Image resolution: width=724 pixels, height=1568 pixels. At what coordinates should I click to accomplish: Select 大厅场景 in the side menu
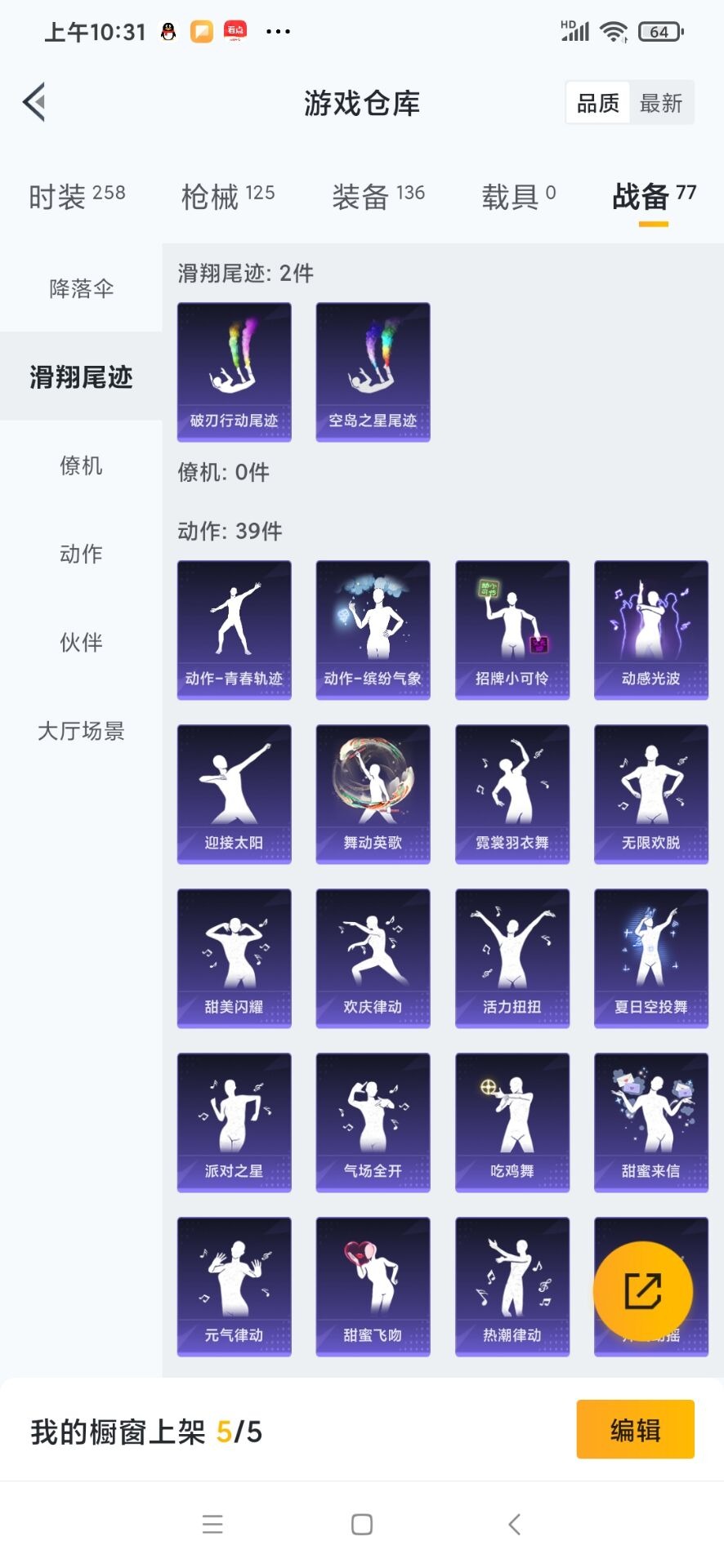pyautogui.click(x=81, y=731)
